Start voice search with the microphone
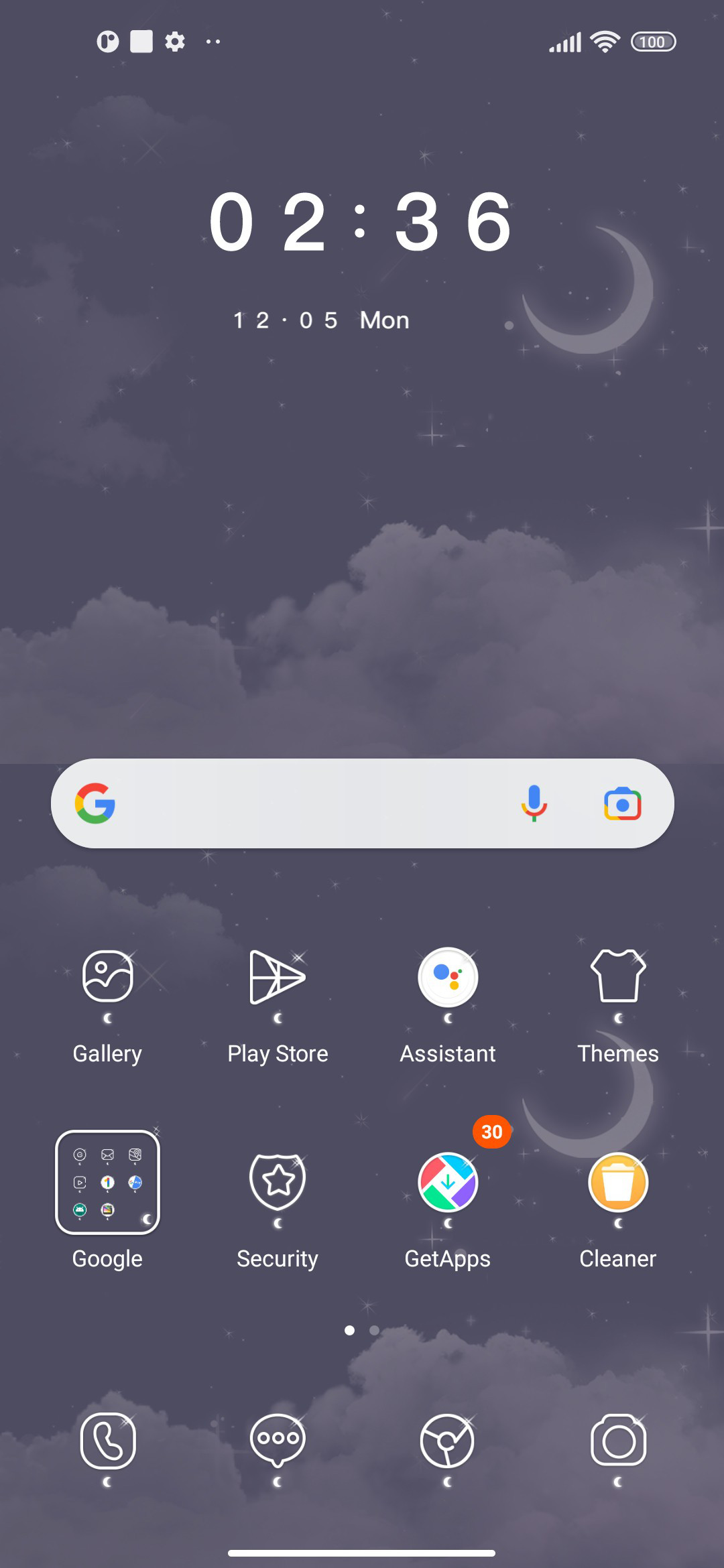Image resolution: width=724 pixels, height=1568 pixels. (534, 803)
